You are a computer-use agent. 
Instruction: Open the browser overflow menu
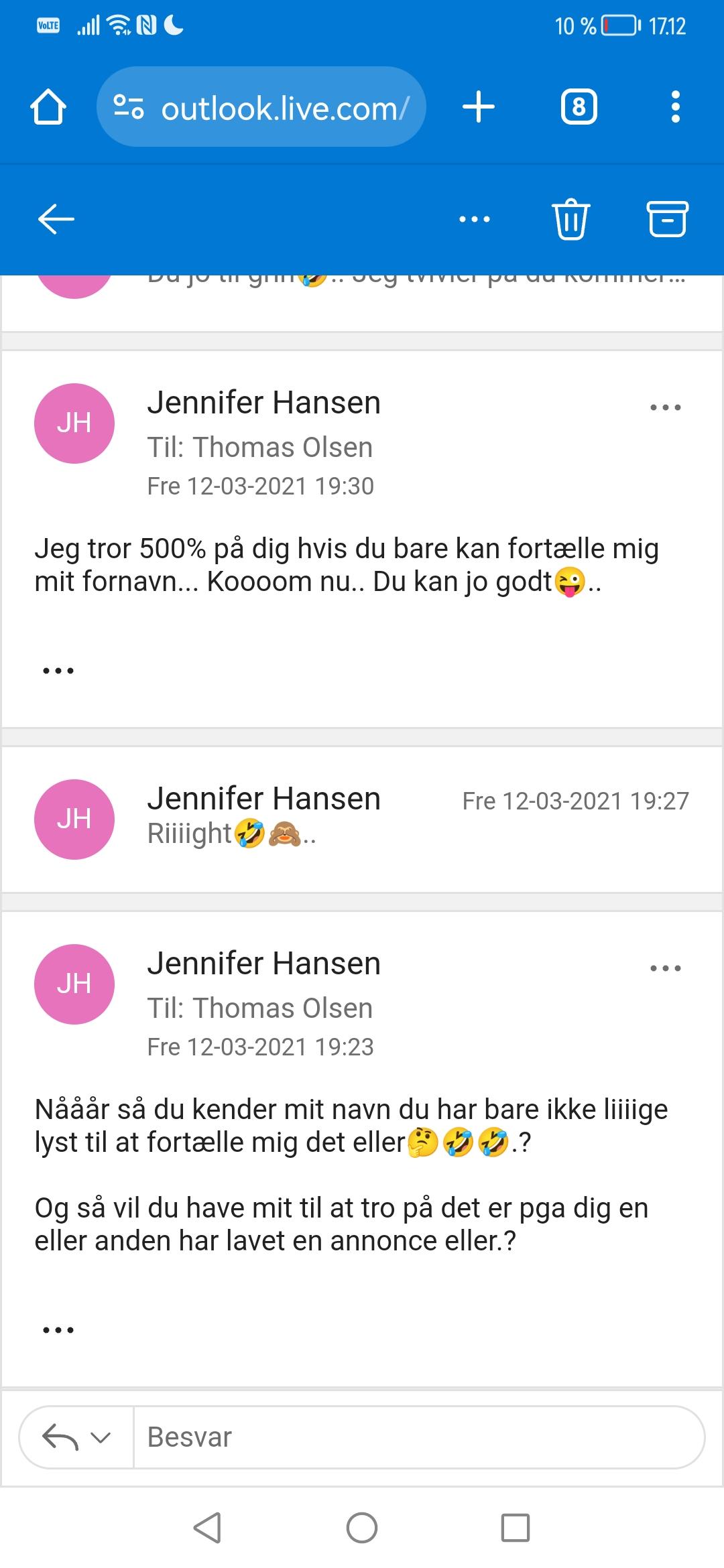tap(675, 107)
